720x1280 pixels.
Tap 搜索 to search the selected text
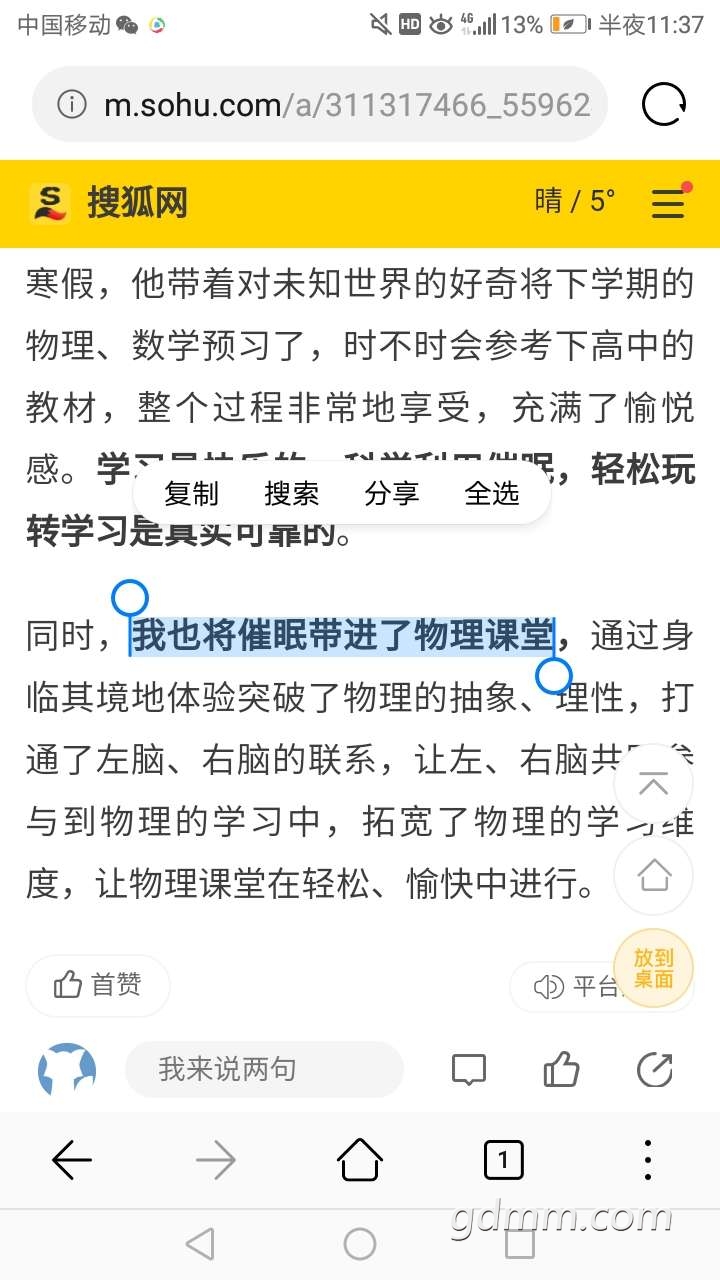[291, 493]
